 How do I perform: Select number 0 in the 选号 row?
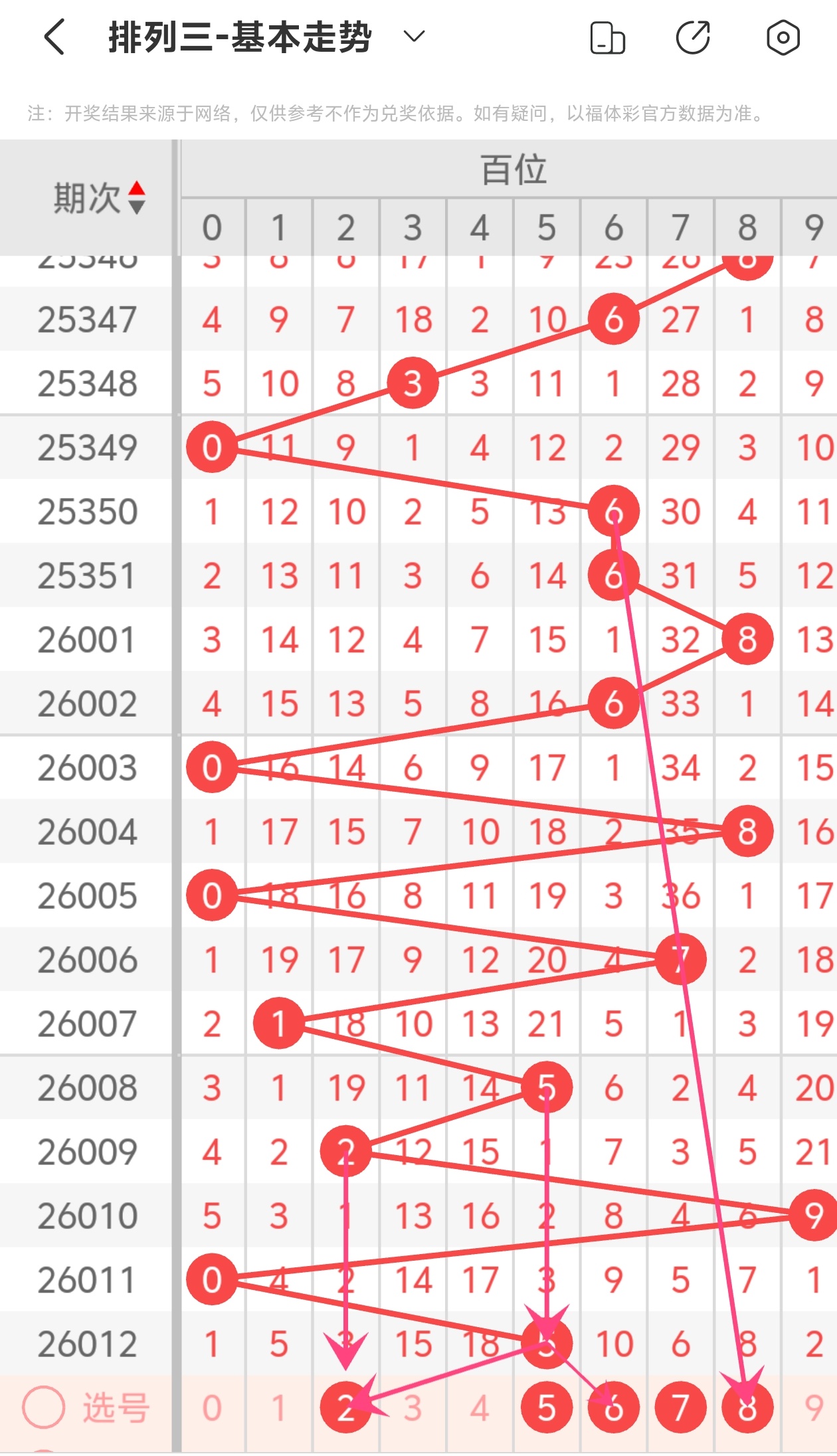pos(212,1408)
